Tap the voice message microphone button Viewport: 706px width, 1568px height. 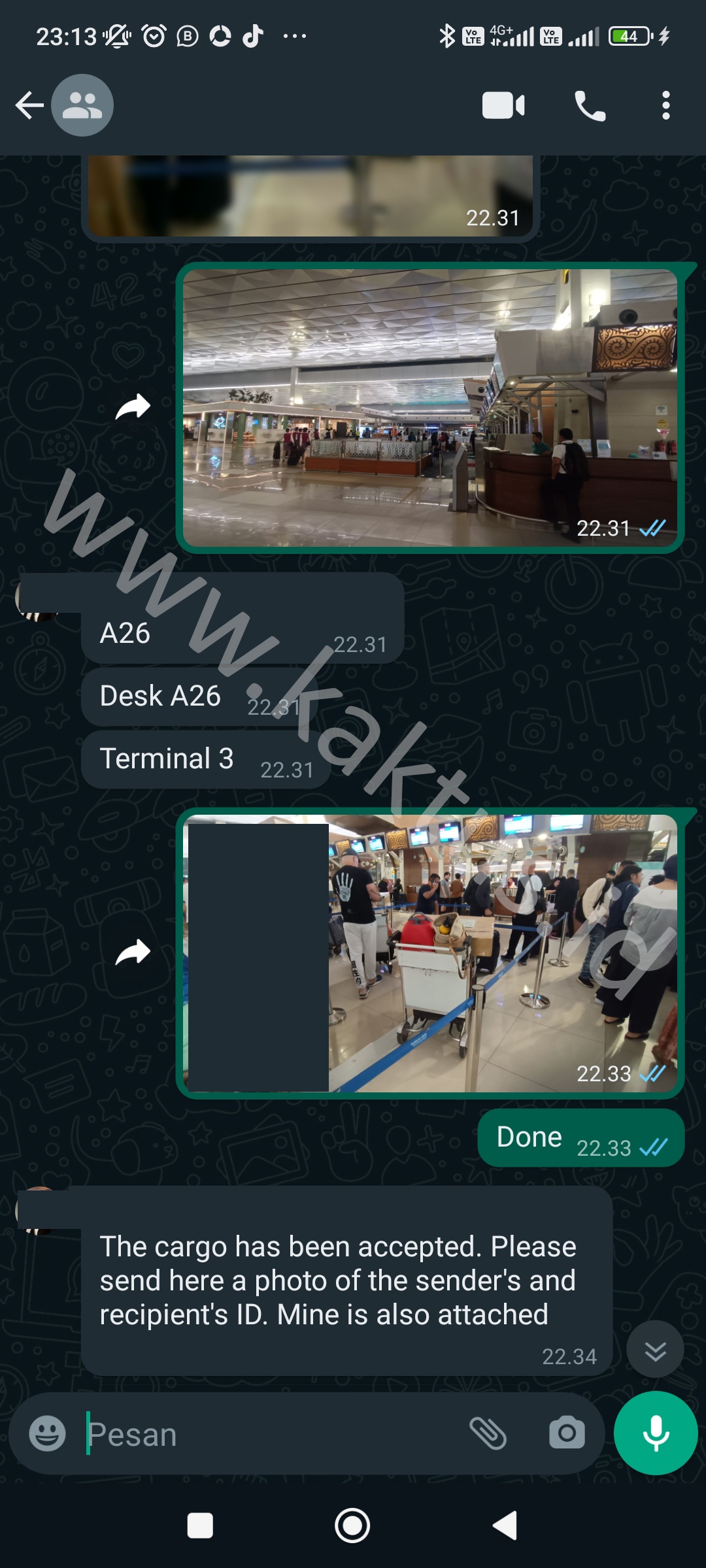656,1433
